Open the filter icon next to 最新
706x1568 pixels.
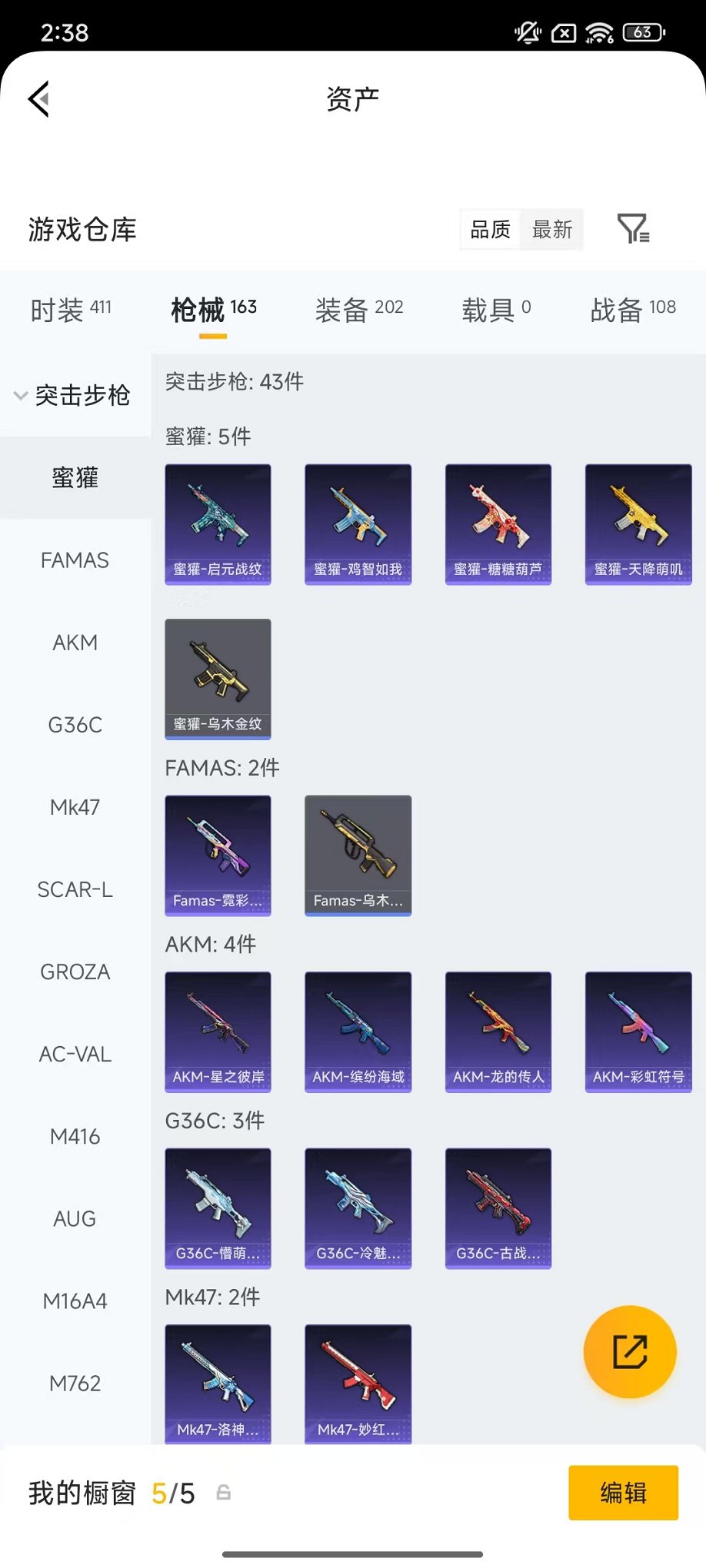pos(633,229)
